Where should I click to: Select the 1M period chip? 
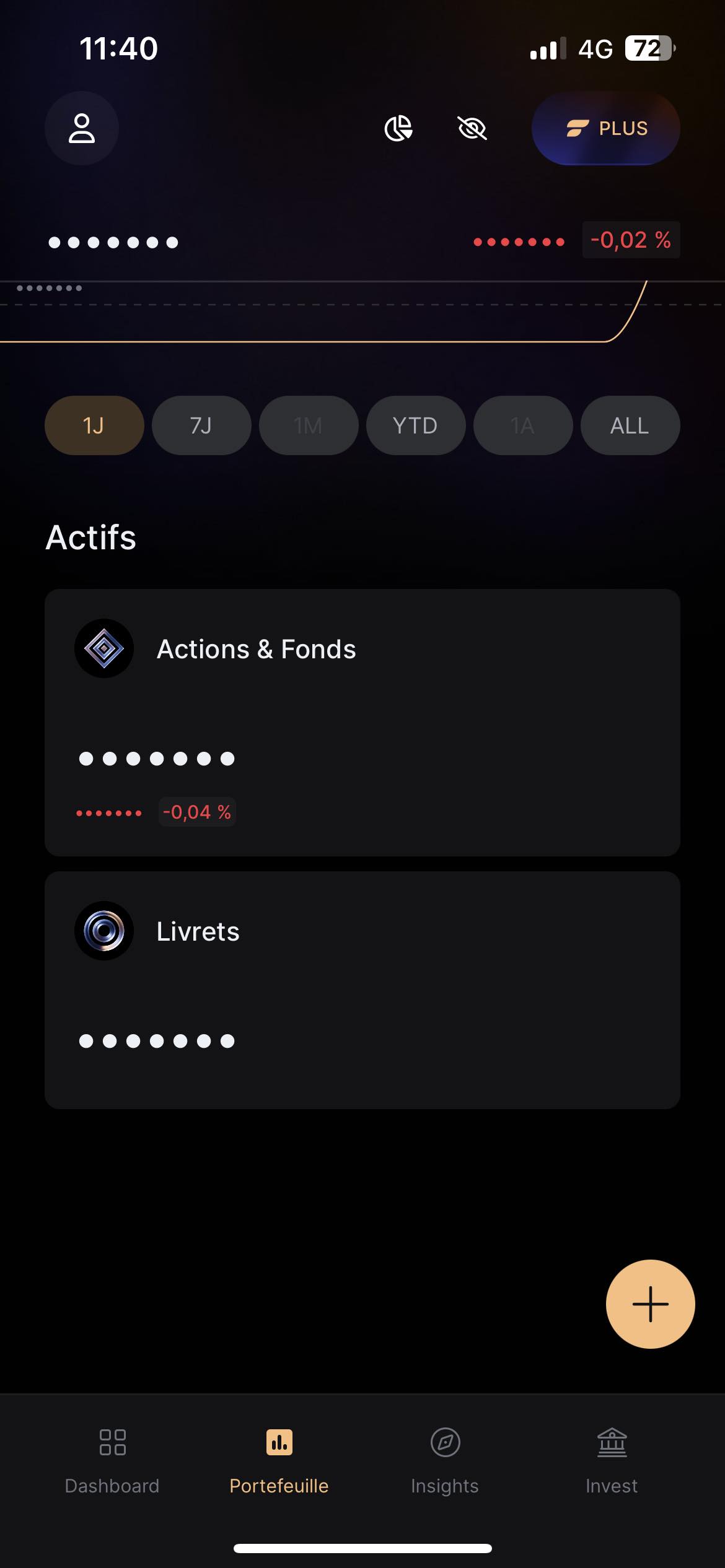pos(309,425)
